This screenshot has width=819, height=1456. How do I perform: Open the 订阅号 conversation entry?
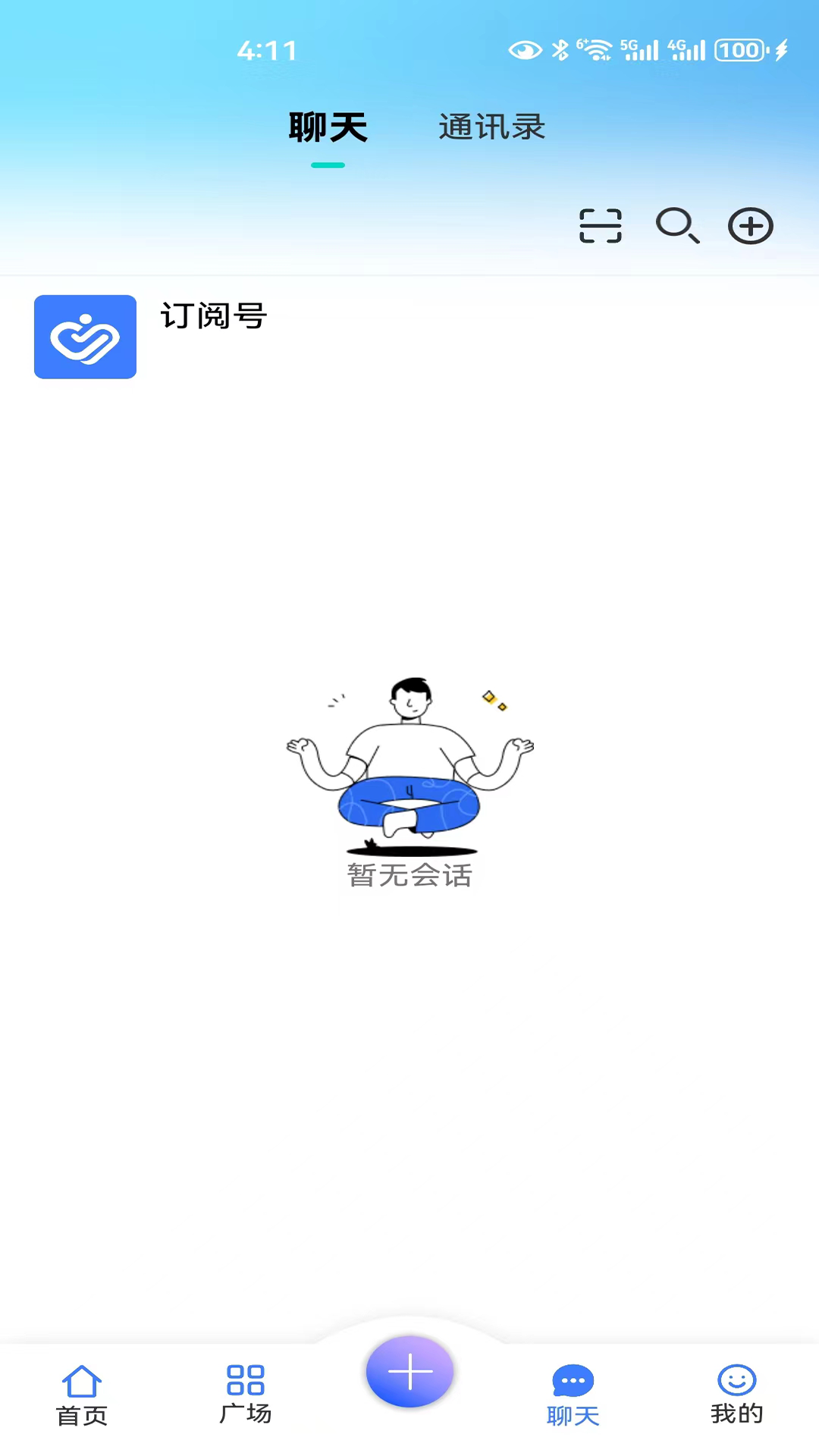tap(303, 337)
